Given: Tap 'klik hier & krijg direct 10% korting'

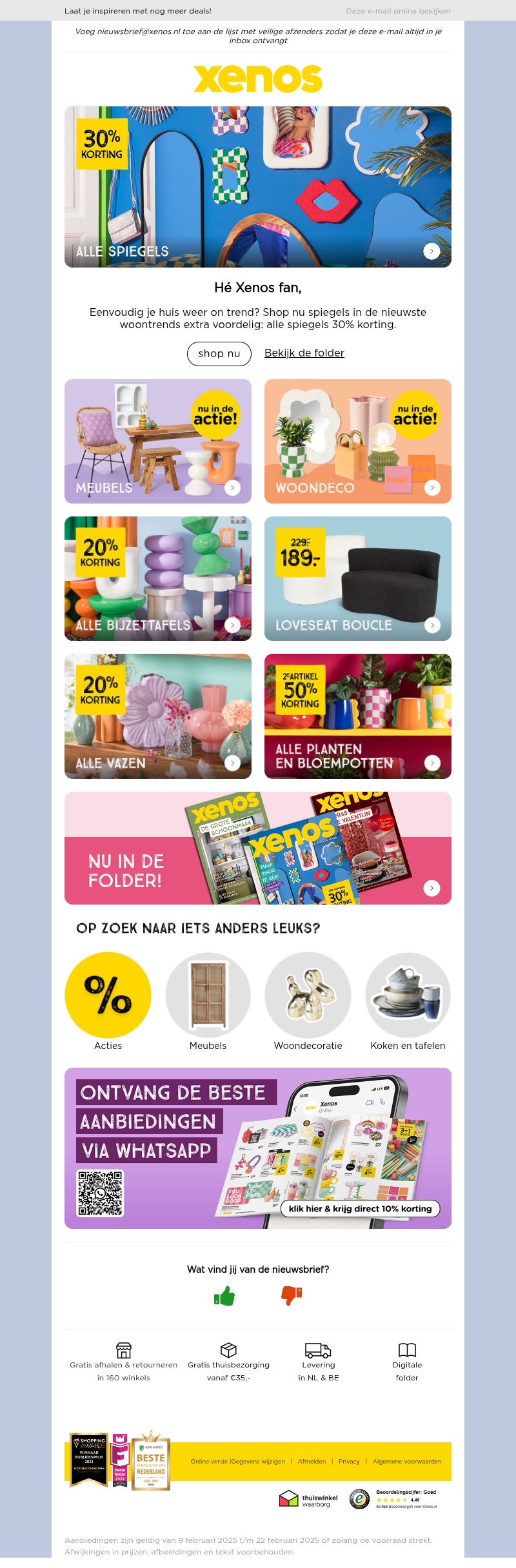Looking at the screenshot, I should click(x=360, y=1208).
